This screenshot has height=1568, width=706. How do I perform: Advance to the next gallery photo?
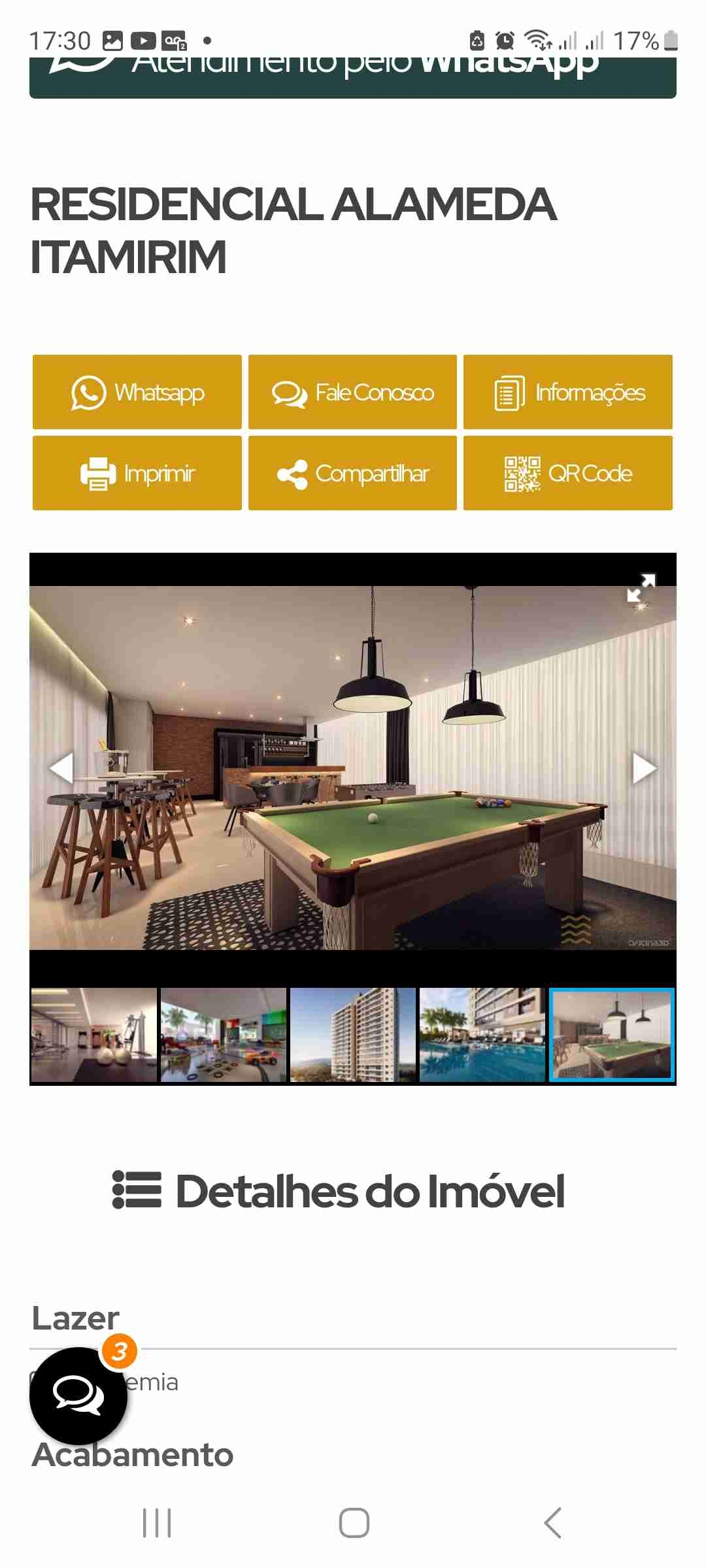click(x=645, y=768)
